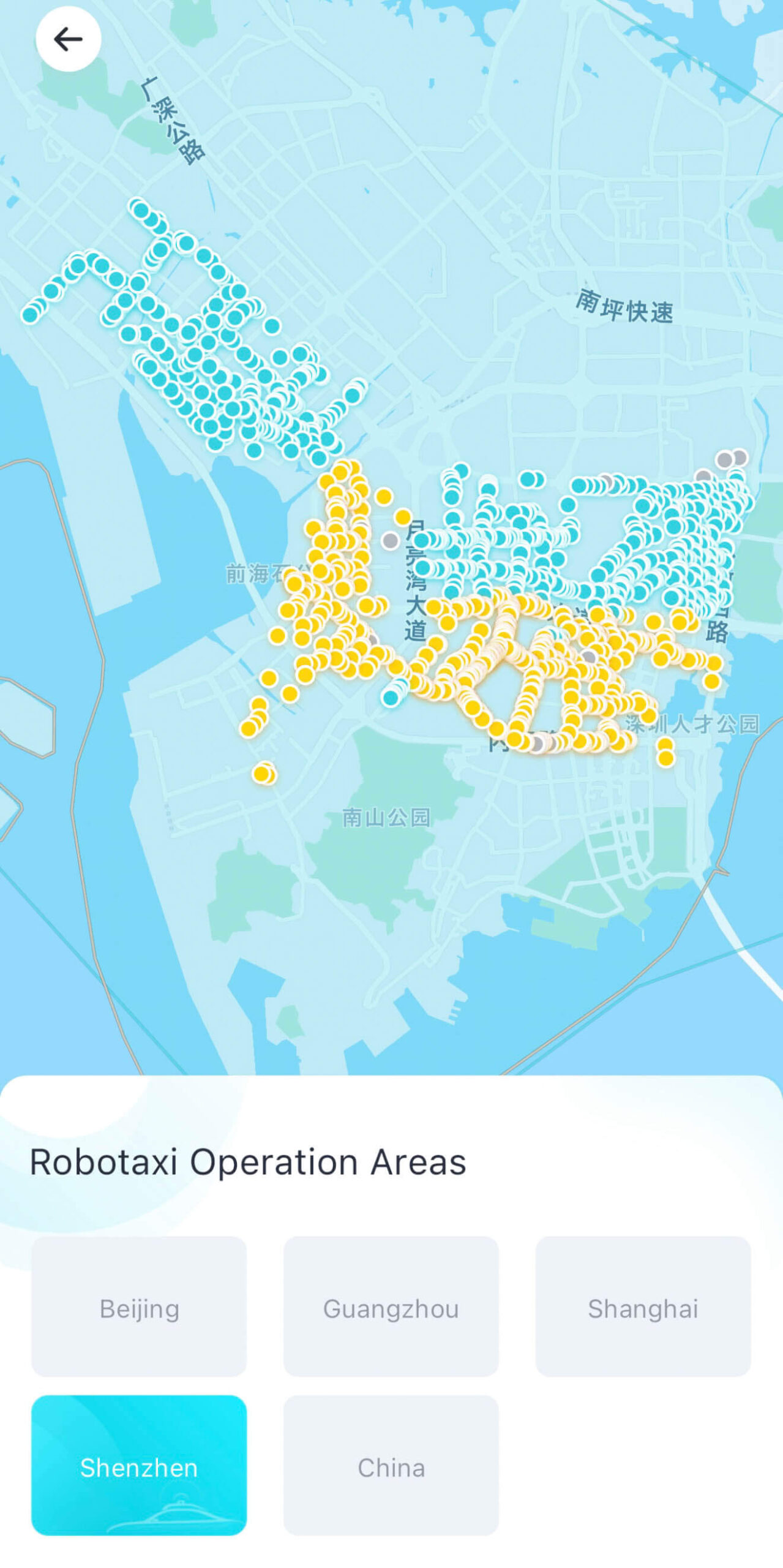Choose Shanghai operation area
This screenshot has width=783, height=1568.
tap(643, 1308)
